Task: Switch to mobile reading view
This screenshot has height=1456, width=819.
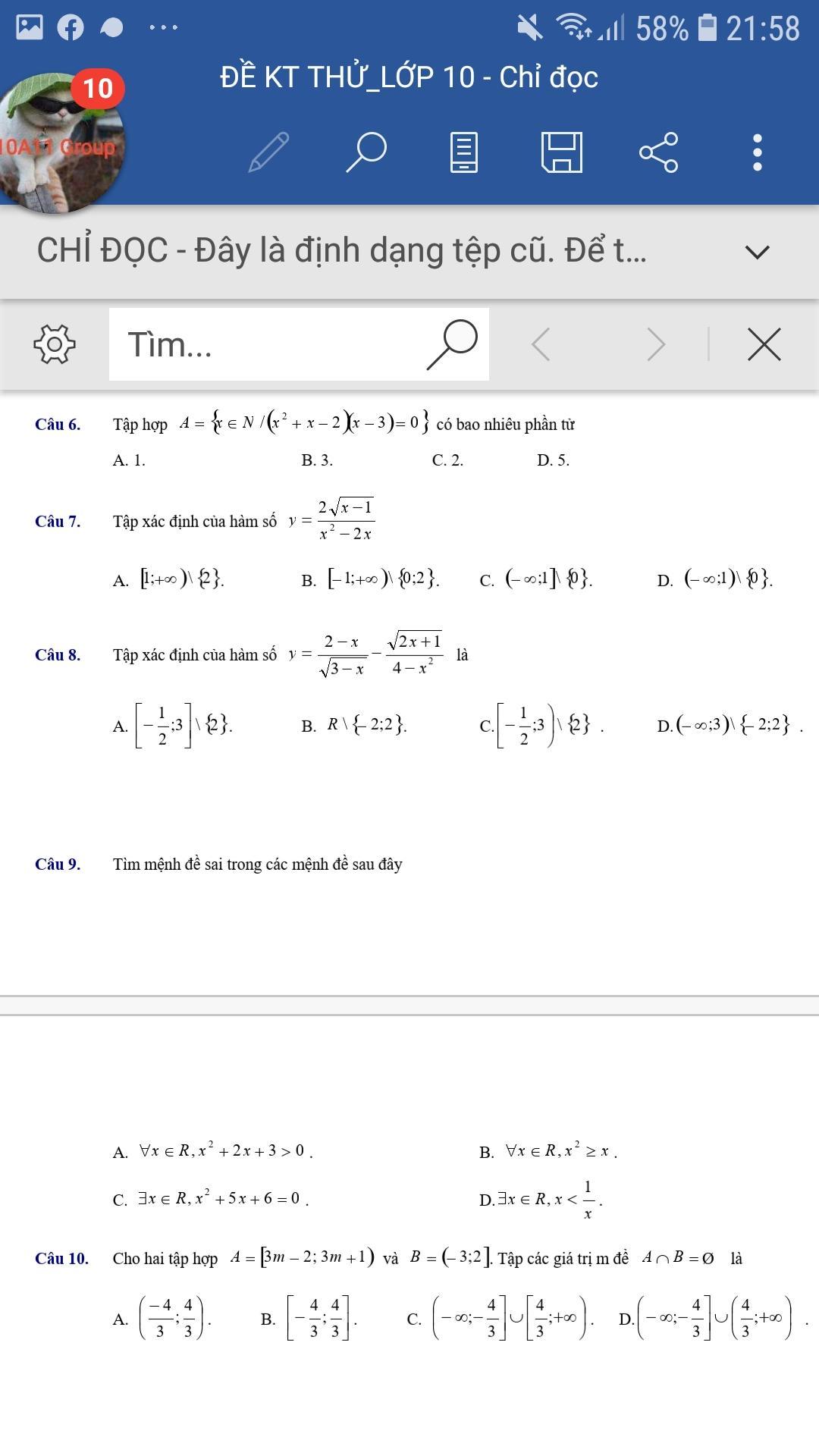Action: [x=463, y=152]
